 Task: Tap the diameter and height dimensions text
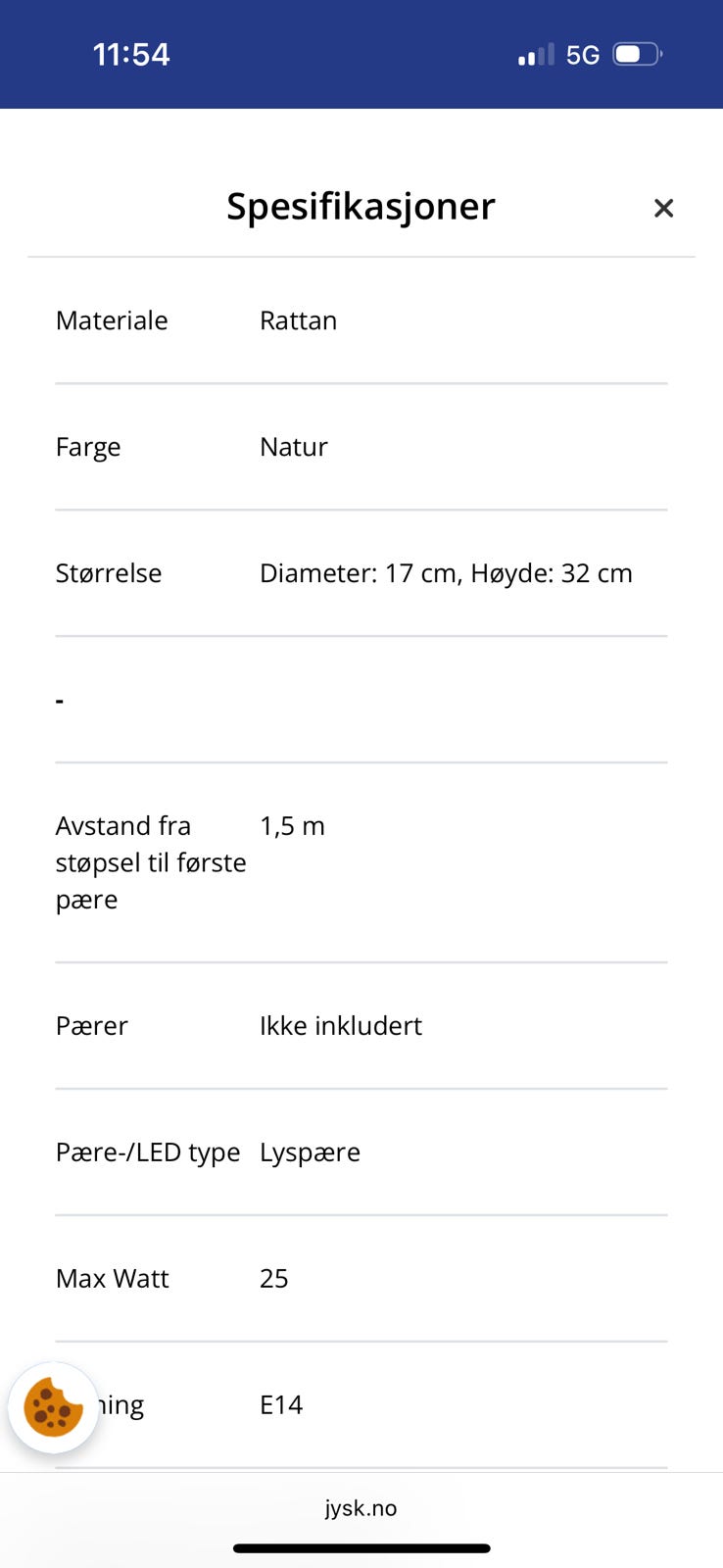pos(446,573)
